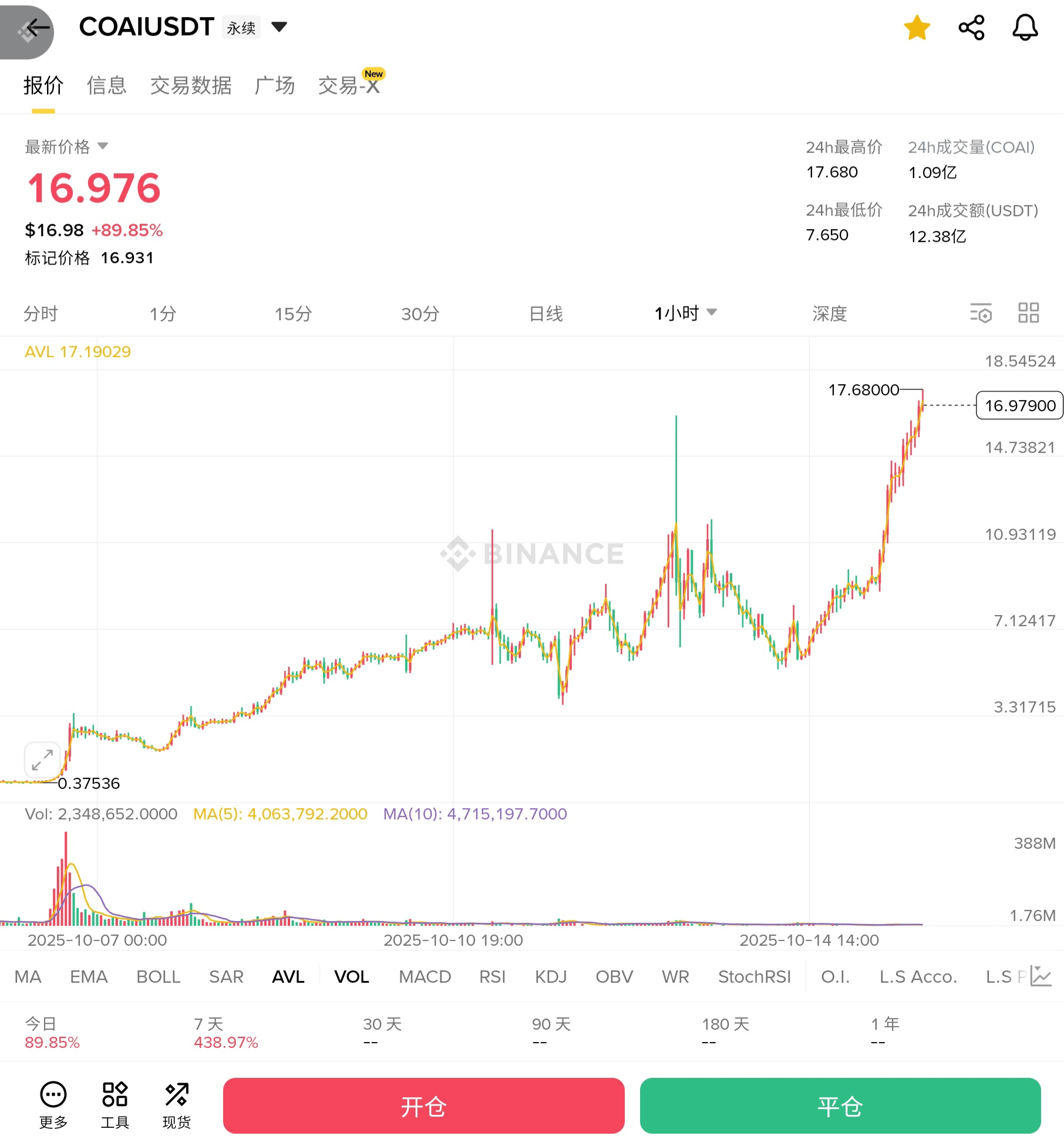Select the 15分 chart interval
The width and height of the screenshot is (1064, 1146).
pyautogui.click(x=293, y=314)
